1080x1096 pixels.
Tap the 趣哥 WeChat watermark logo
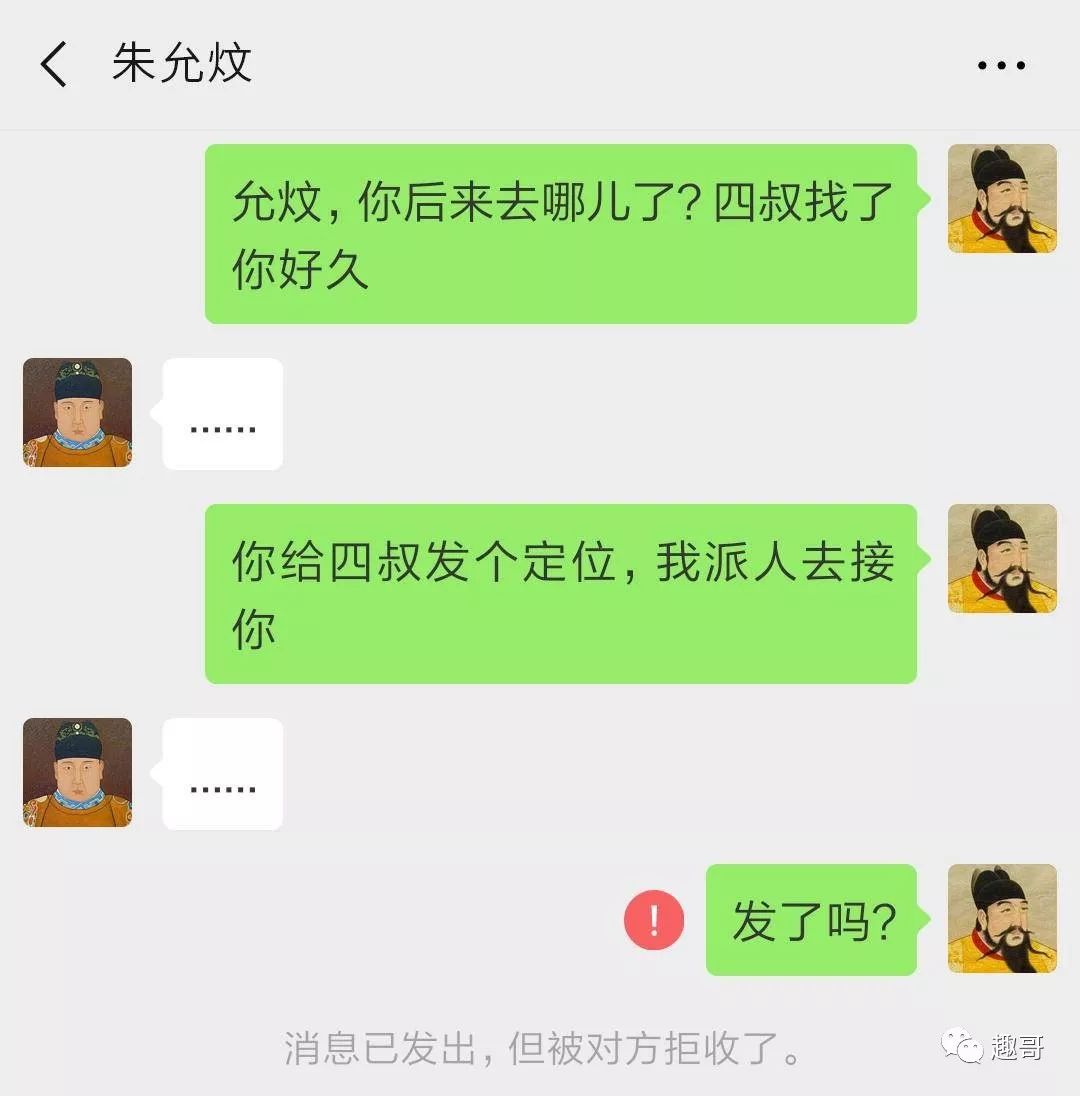pos(990,1049)
